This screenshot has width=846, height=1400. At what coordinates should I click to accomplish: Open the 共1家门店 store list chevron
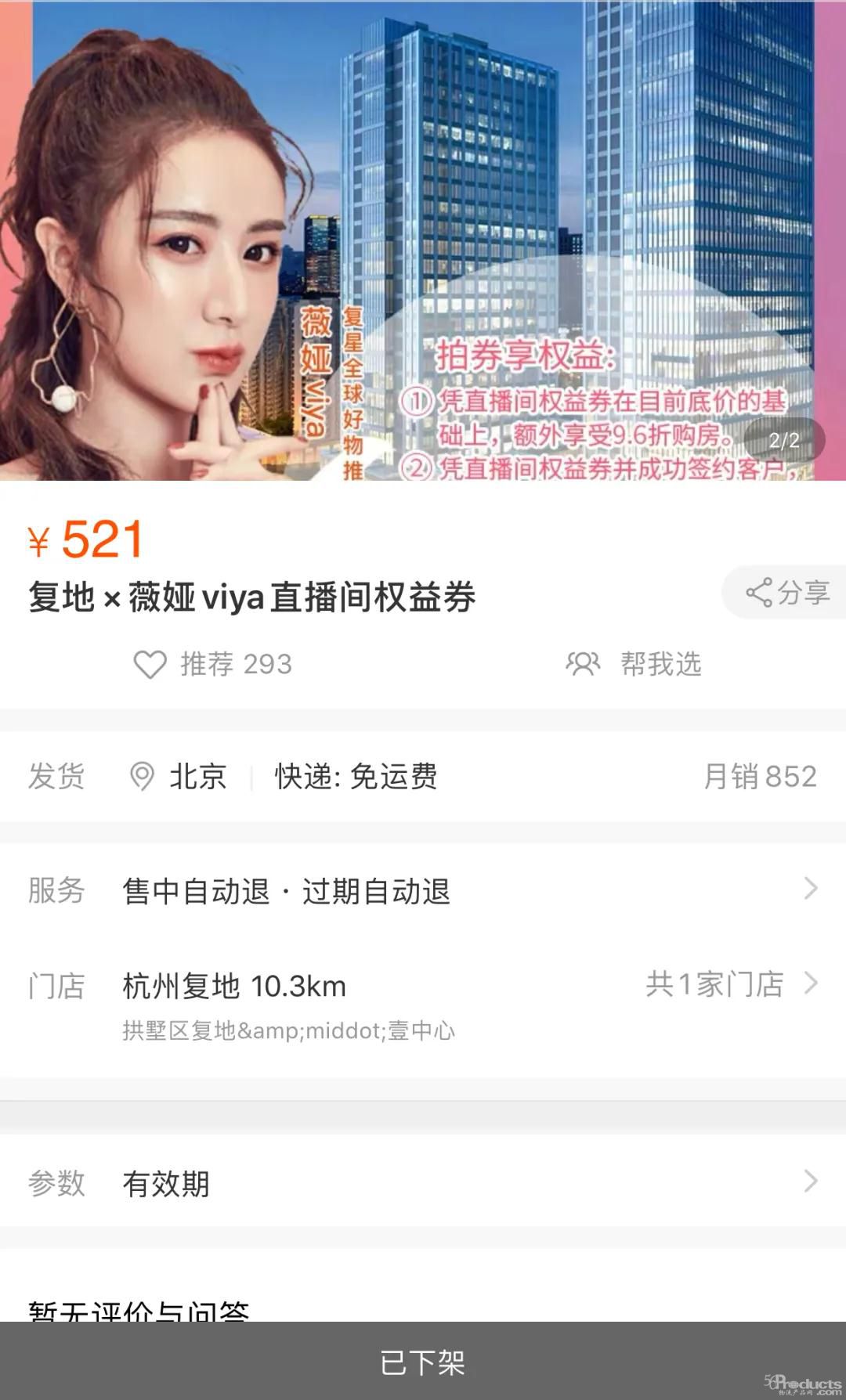[x=811, y=985]
